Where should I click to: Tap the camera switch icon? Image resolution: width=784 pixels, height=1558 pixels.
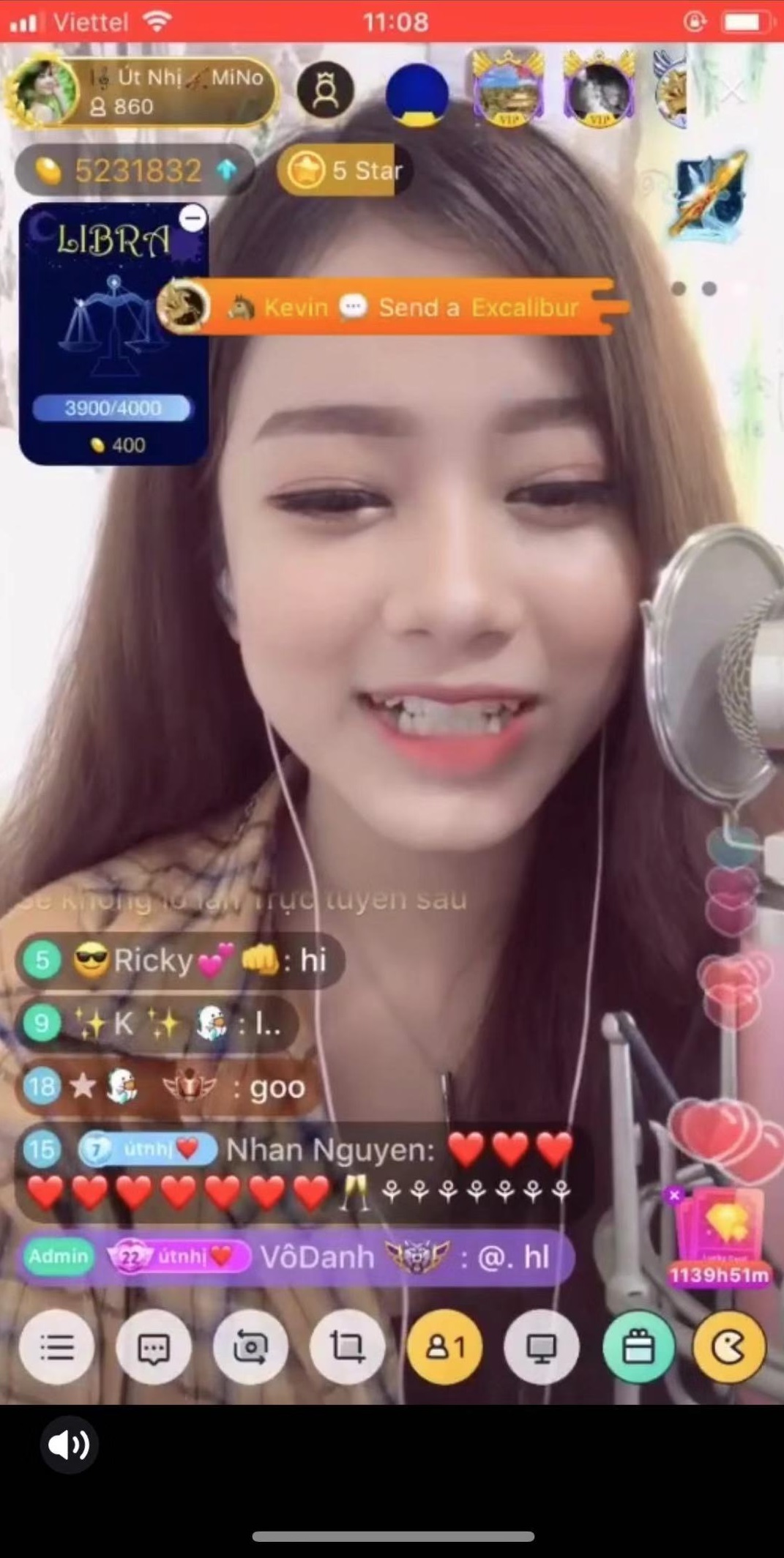pyautogui.click(x=250, y=1347)
